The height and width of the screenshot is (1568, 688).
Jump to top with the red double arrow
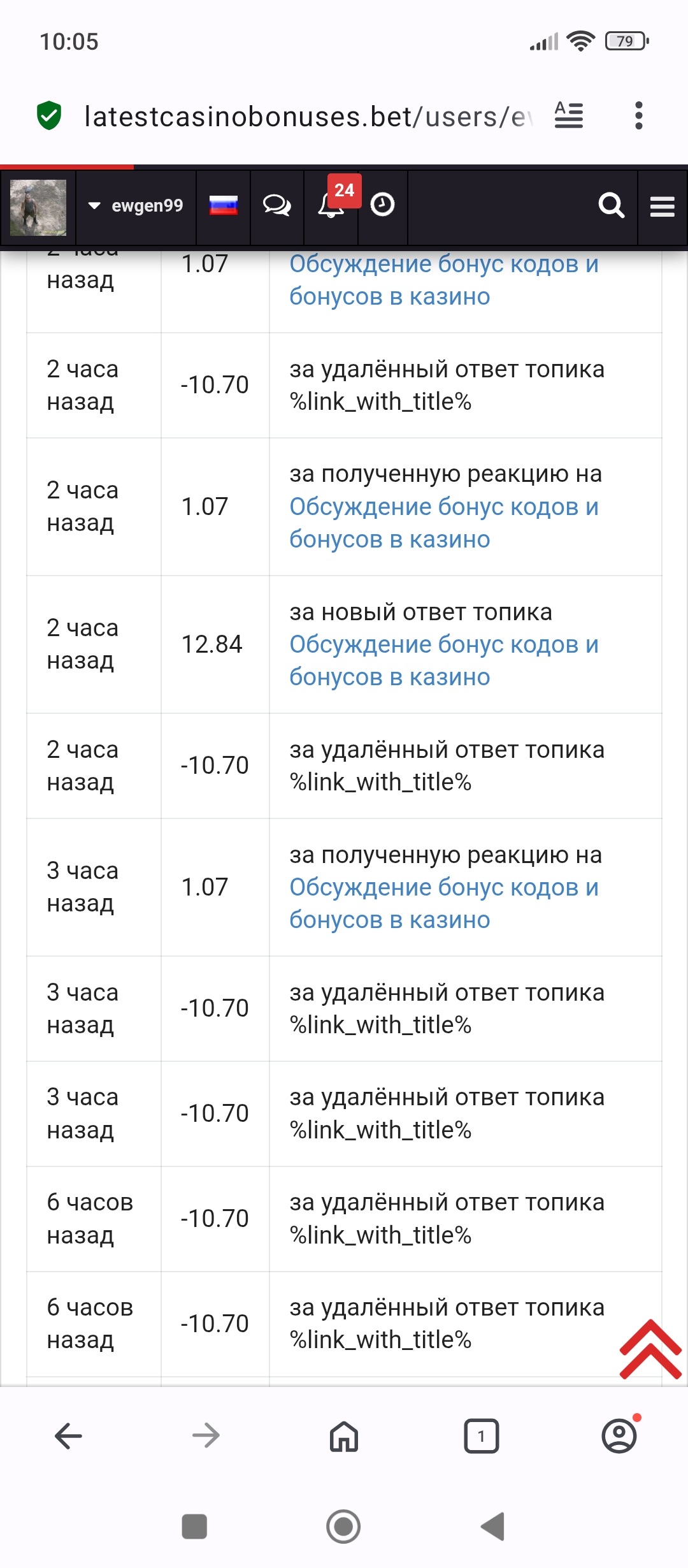click(650, 1349)
